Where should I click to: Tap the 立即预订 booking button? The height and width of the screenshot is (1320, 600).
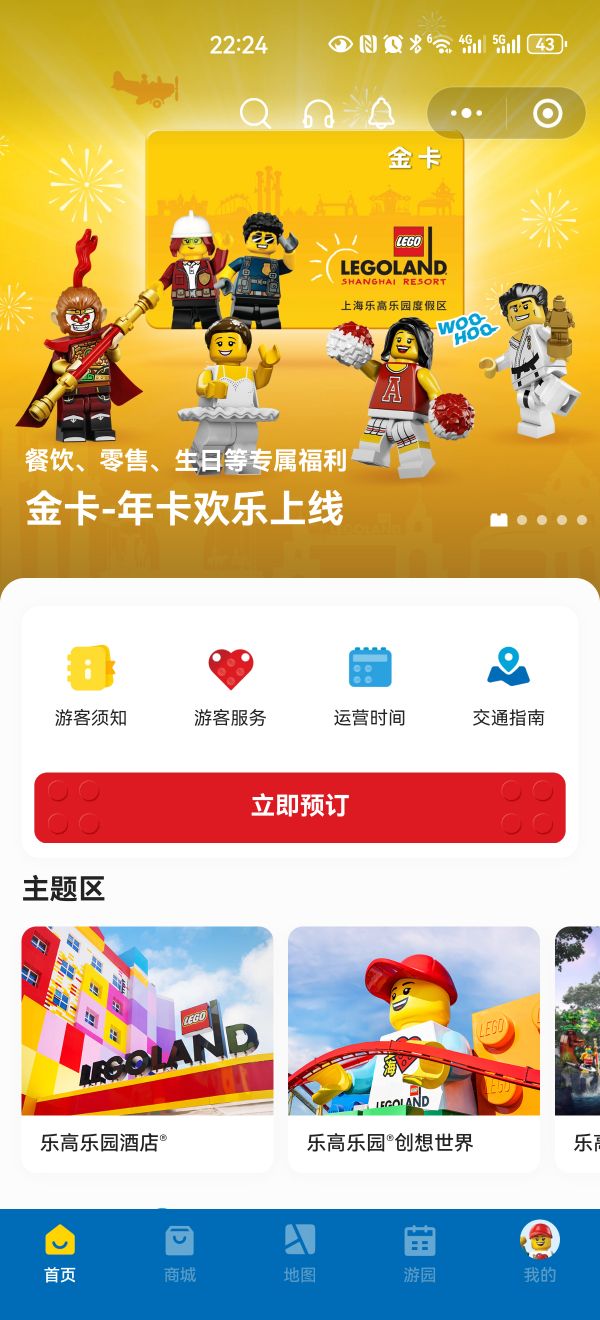click(x=300, y=807)
